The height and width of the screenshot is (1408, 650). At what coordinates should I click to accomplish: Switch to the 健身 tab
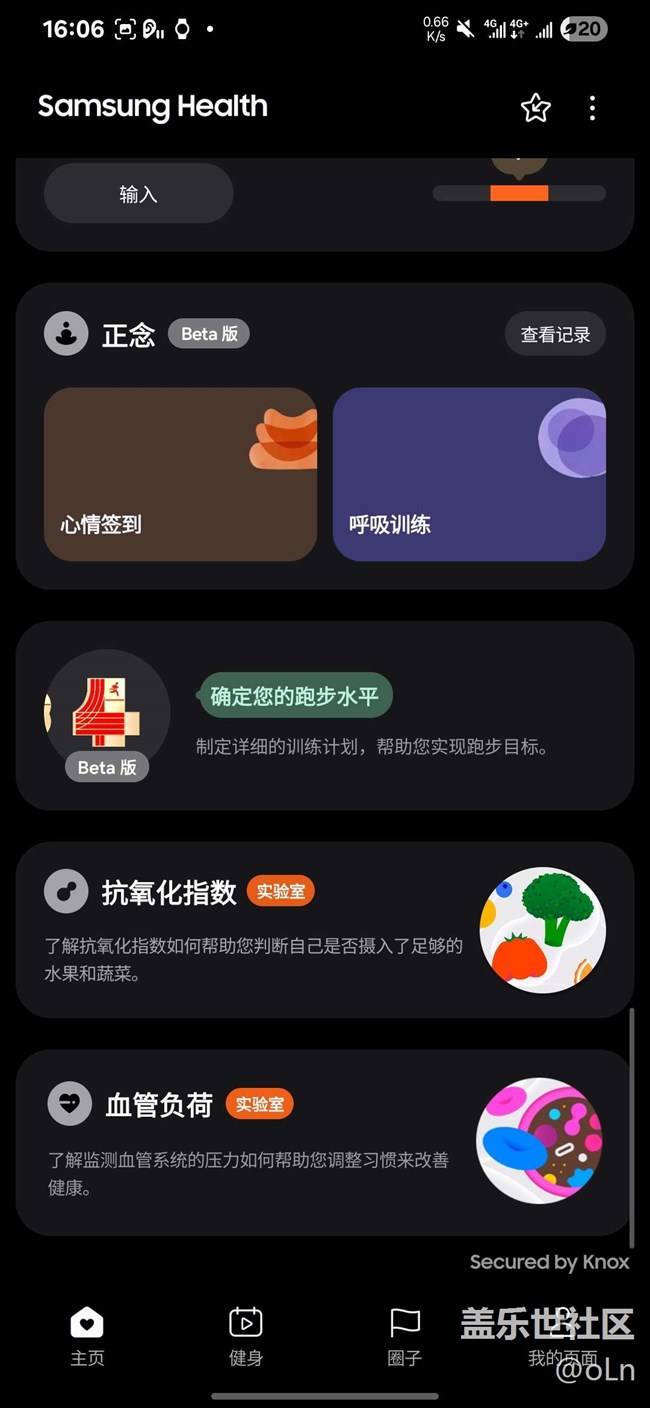[245, 1336]
